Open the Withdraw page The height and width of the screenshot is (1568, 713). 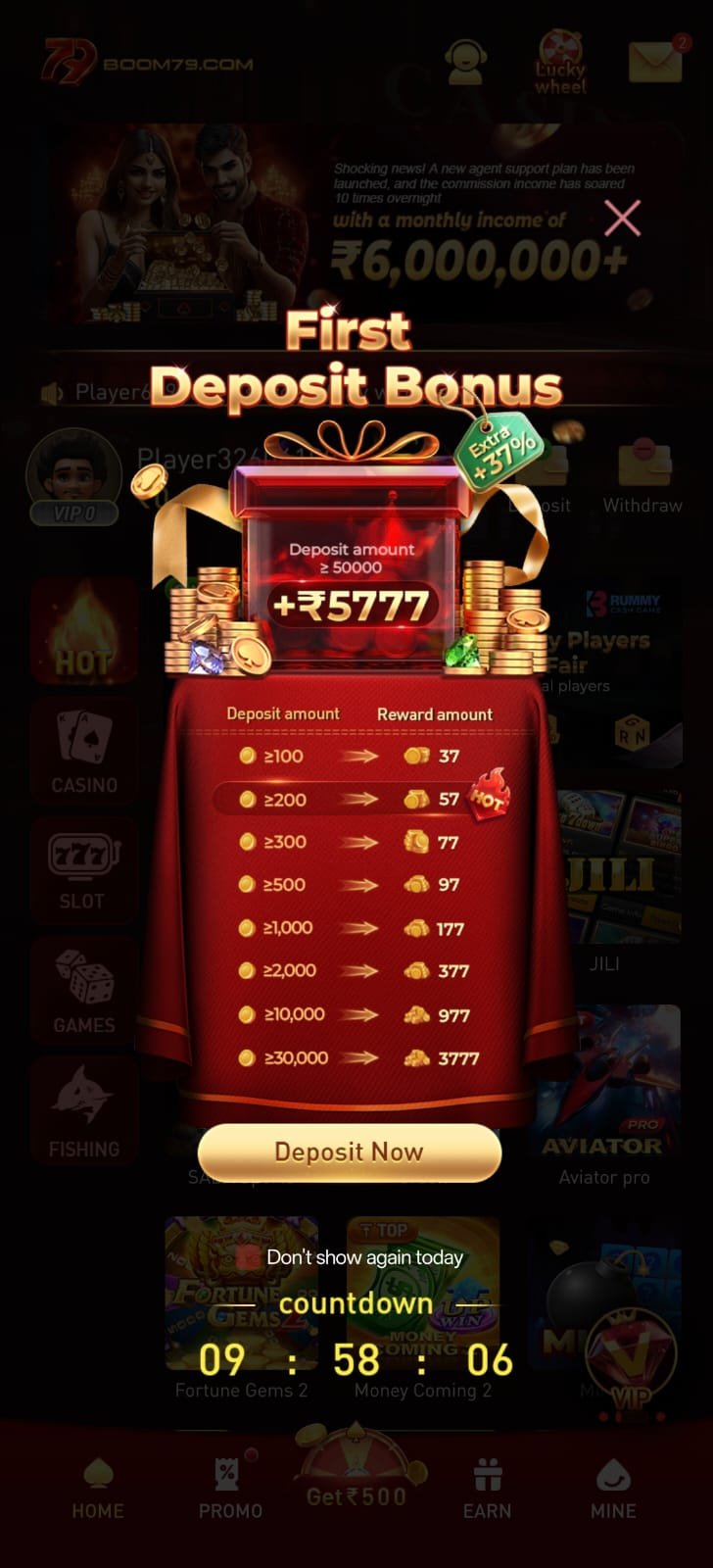point(642,475)
